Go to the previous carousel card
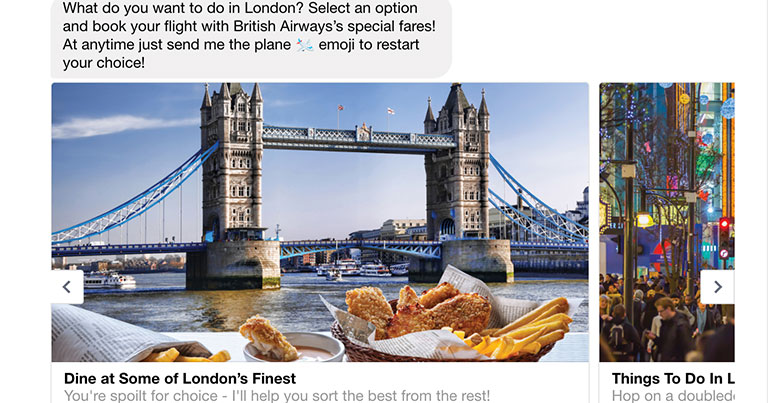The width and height of the screenshot is (768, 403). pos(67,287)
